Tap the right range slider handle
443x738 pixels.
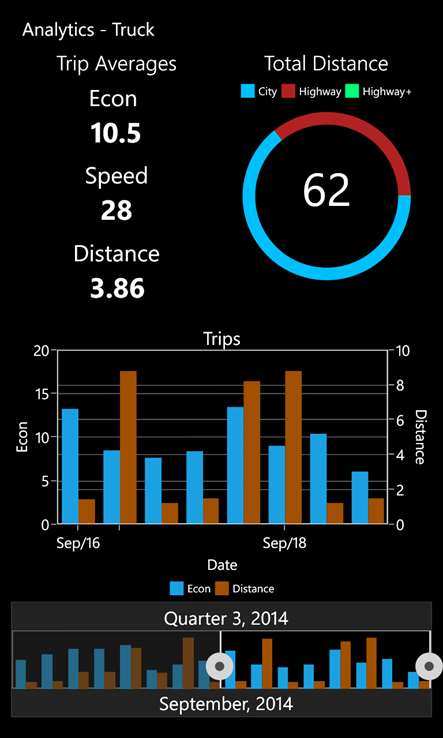(x=428, y=666)
